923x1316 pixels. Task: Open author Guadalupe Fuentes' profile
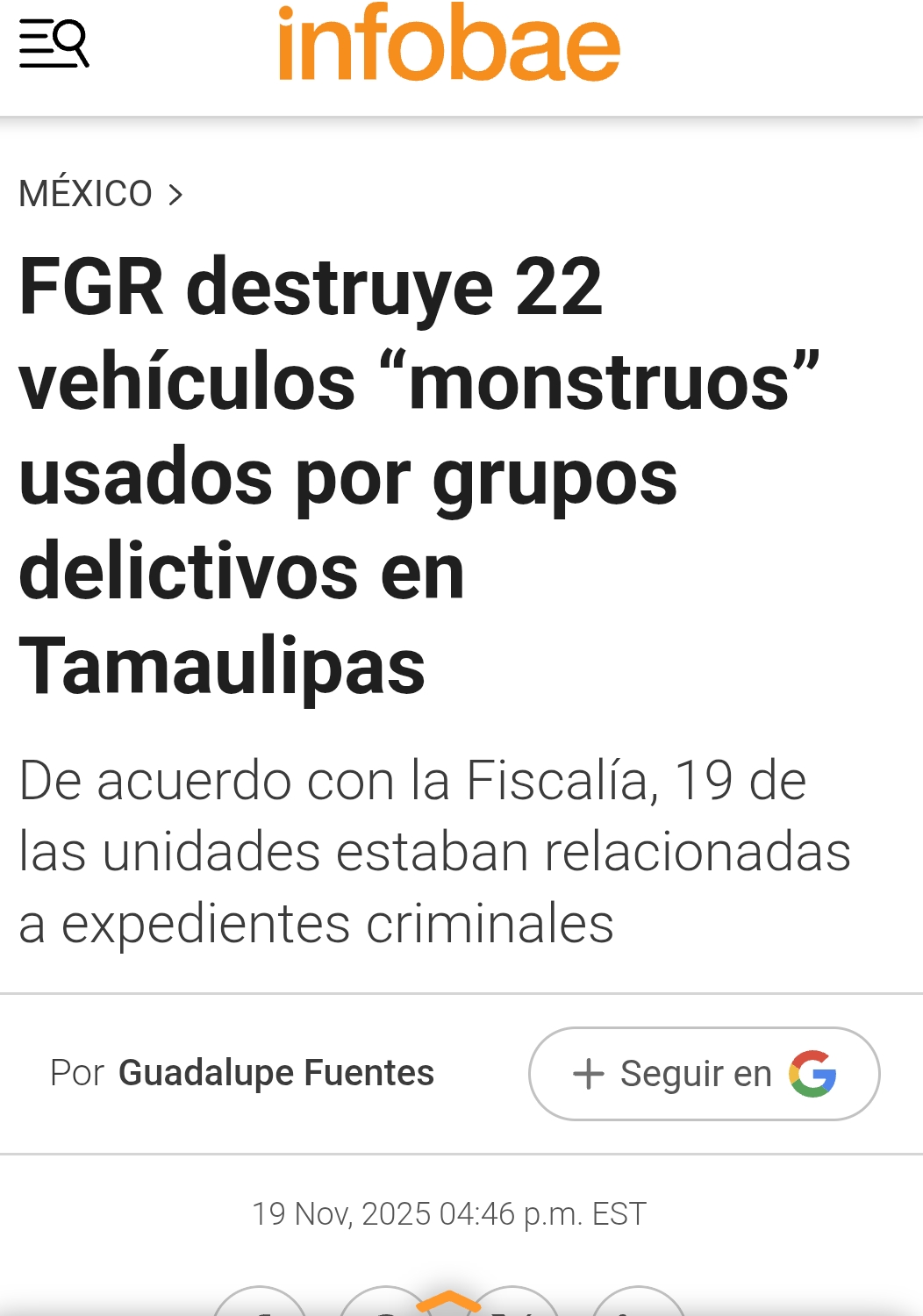point(275,1073)
